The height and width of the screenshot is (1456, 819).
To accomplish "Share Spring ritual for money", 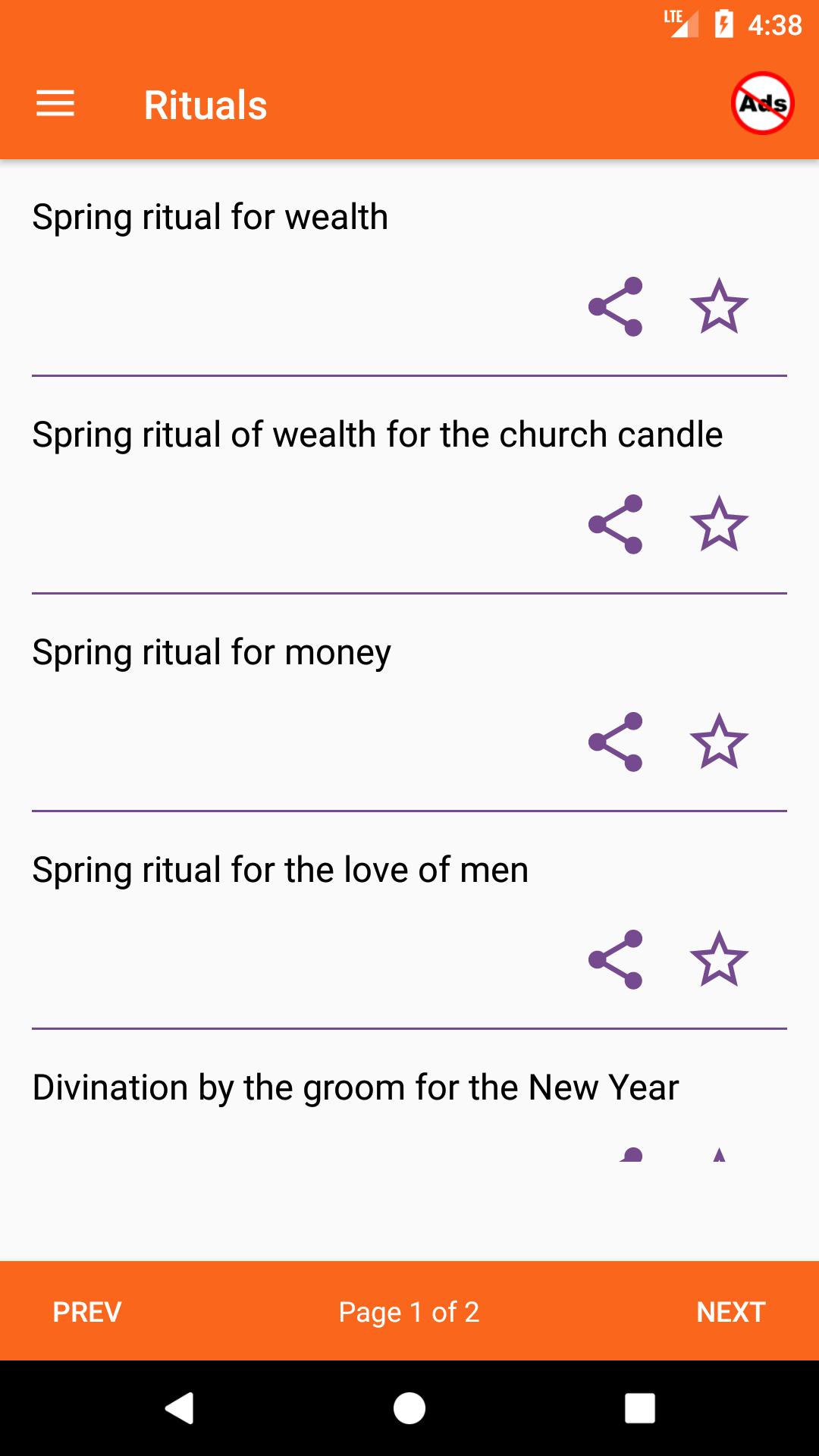I will coord(616,742).
